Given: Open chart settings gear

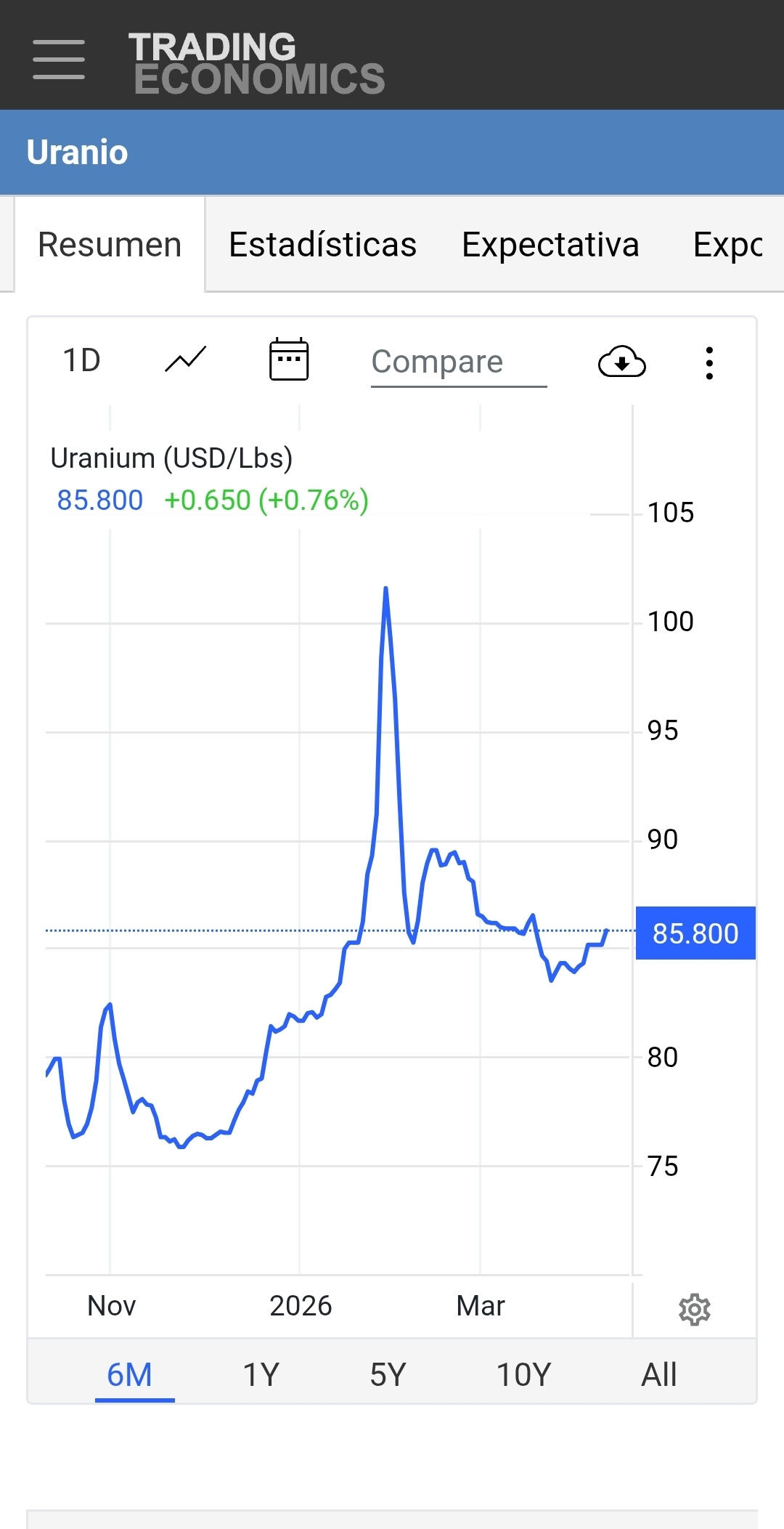Looking at the screenshot, I should tap(694, 1309).
